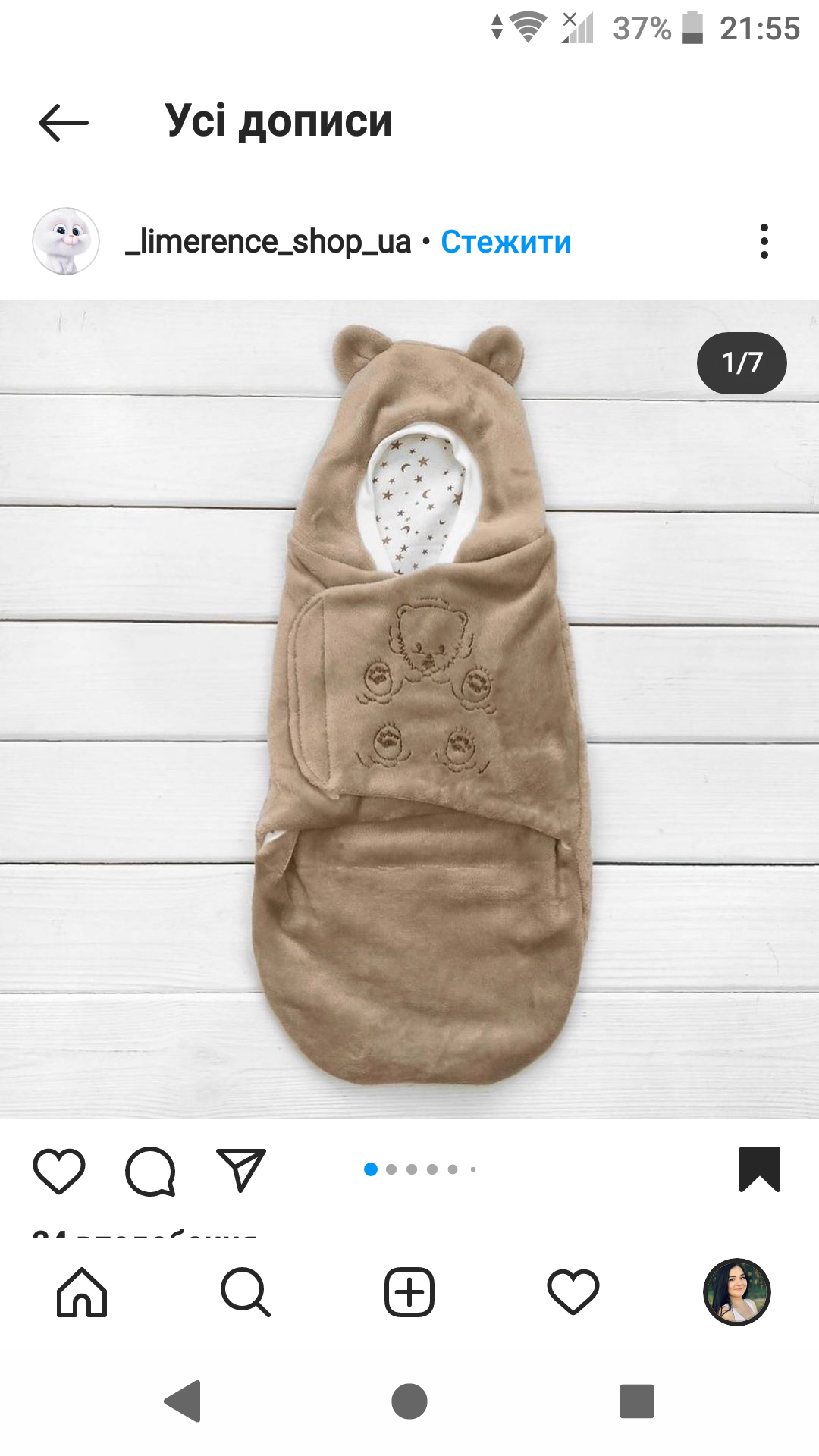Viewport: 819px width, 1456px height.
Task: Open the _limerence_shop_ua username link
Action: [x=268, y=242]
